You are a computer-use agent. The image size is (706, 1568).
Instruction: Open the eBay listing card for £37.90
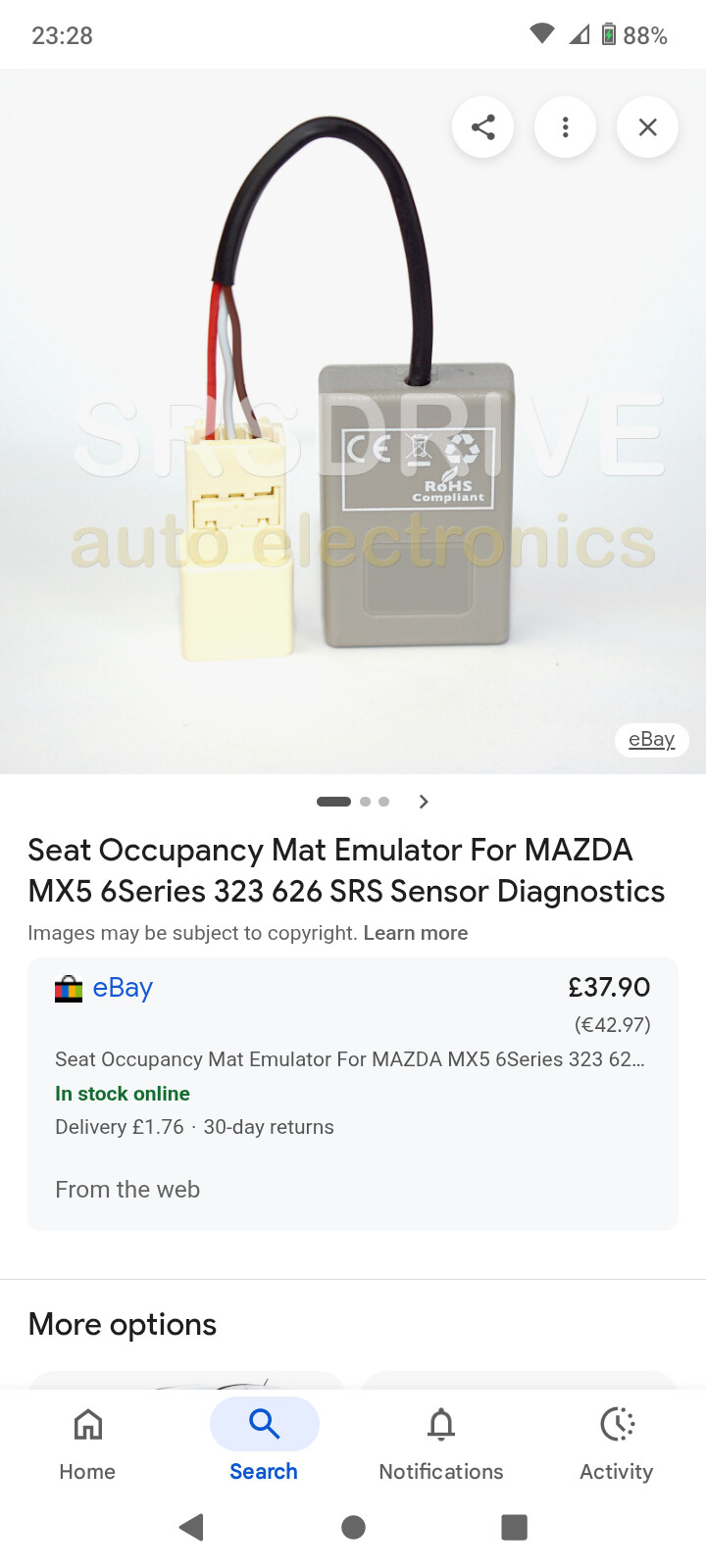click(352, 1058)
